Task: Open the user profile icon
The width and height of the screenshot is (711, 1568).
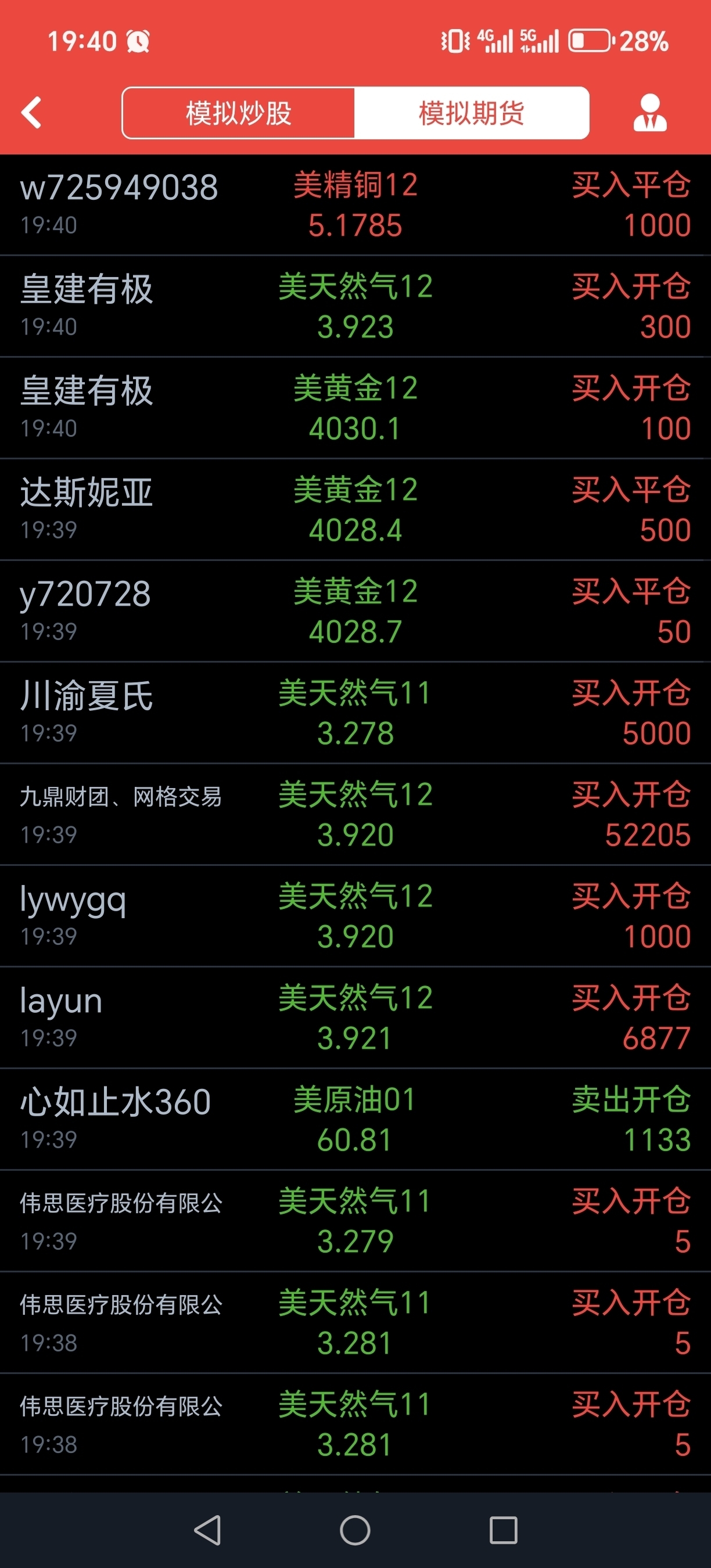Action: (649, 113)
